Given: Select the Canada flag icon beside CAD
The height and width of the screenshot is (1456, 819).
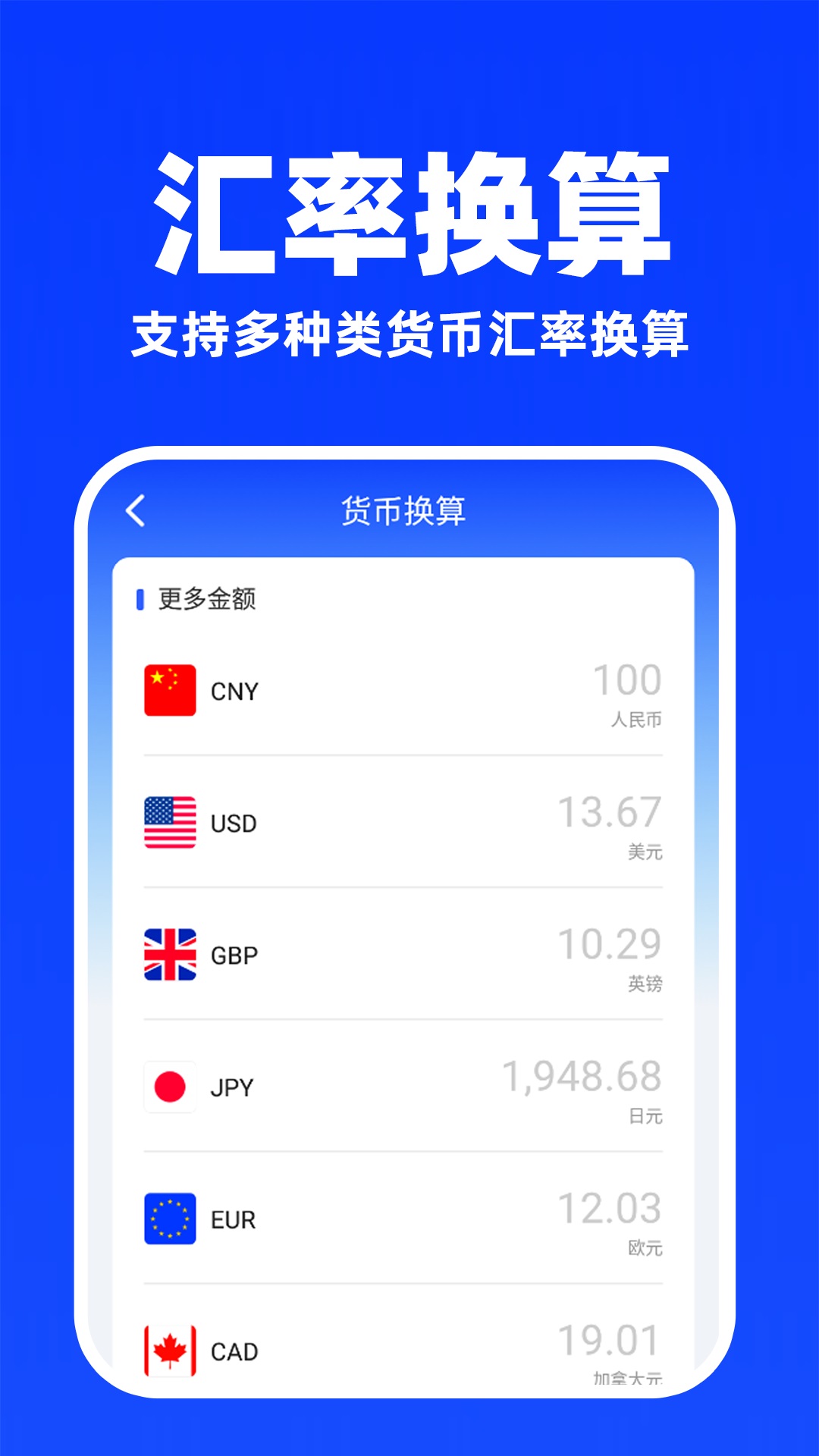Looking at the screenshot, I should (x=171, y=1350).
